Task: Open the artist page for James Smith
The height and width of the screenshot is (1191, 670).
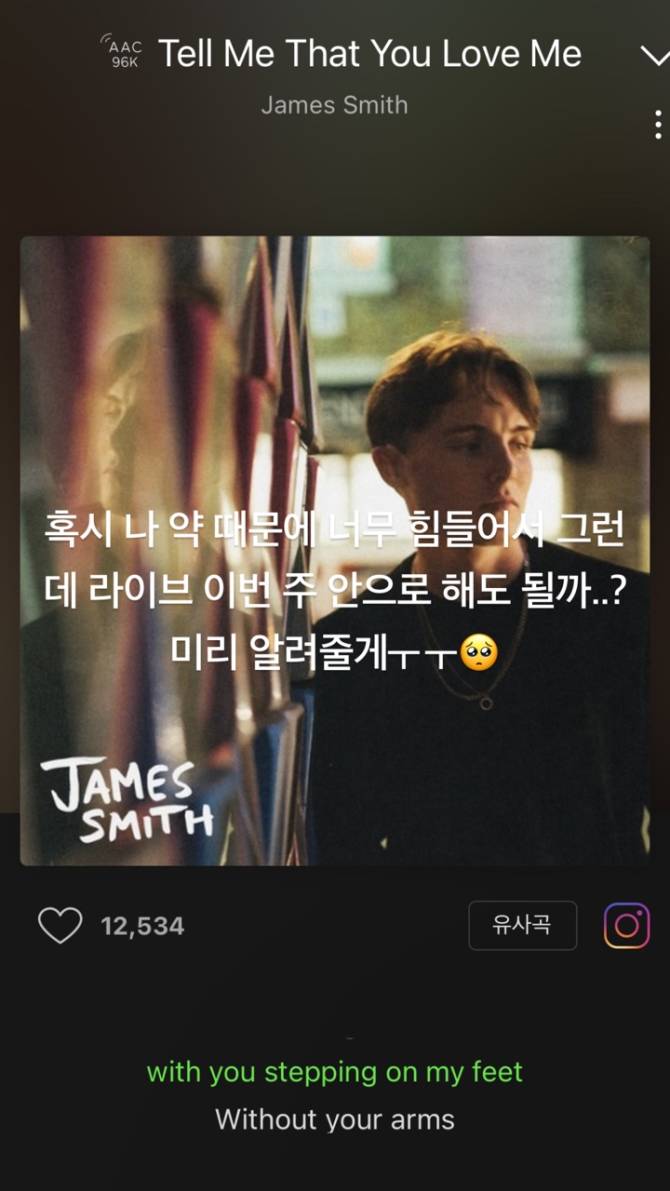Action: coord(334,105)
